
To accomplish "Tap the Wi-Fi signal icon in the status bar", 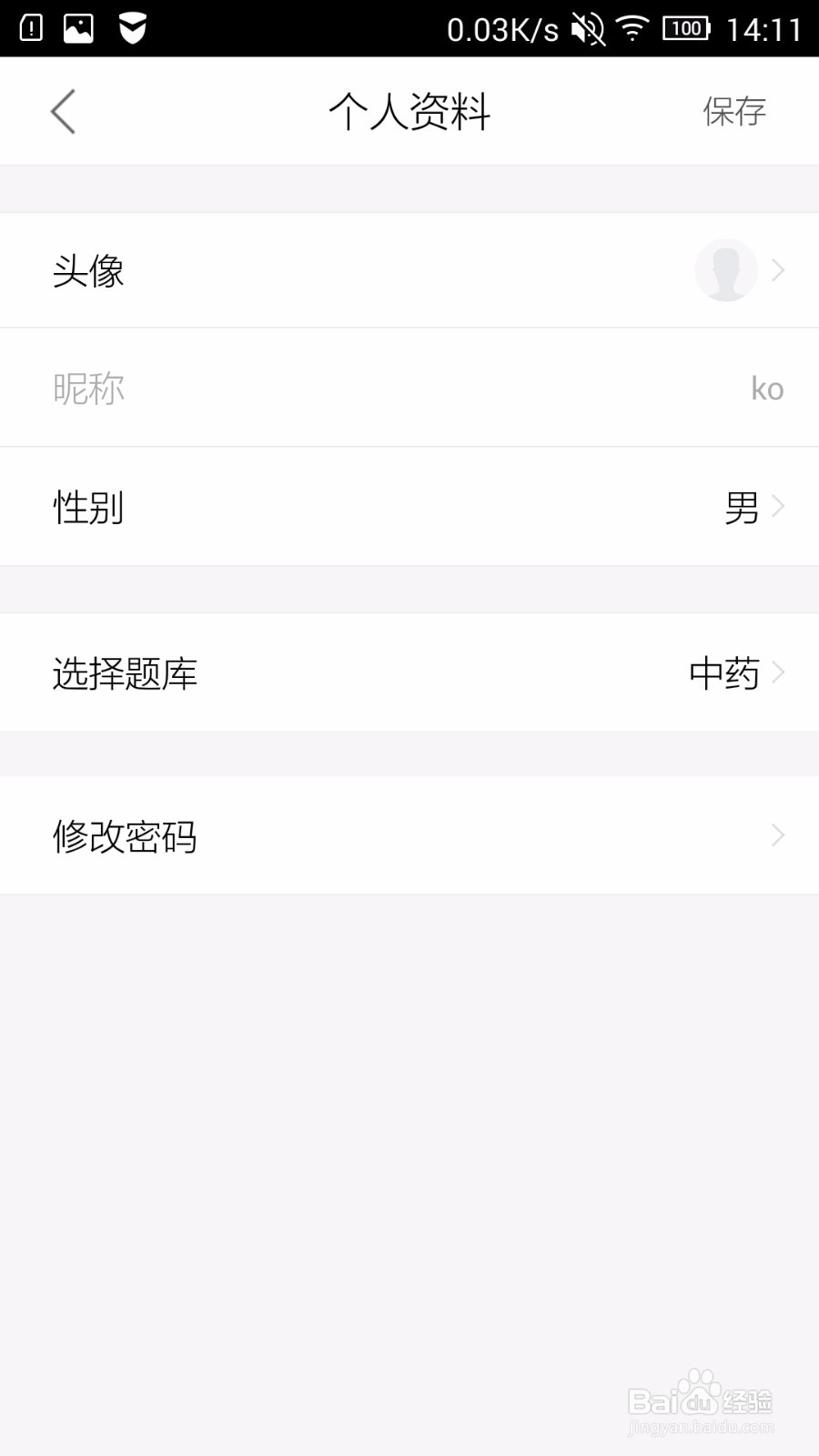I will [x=632, y=27].
